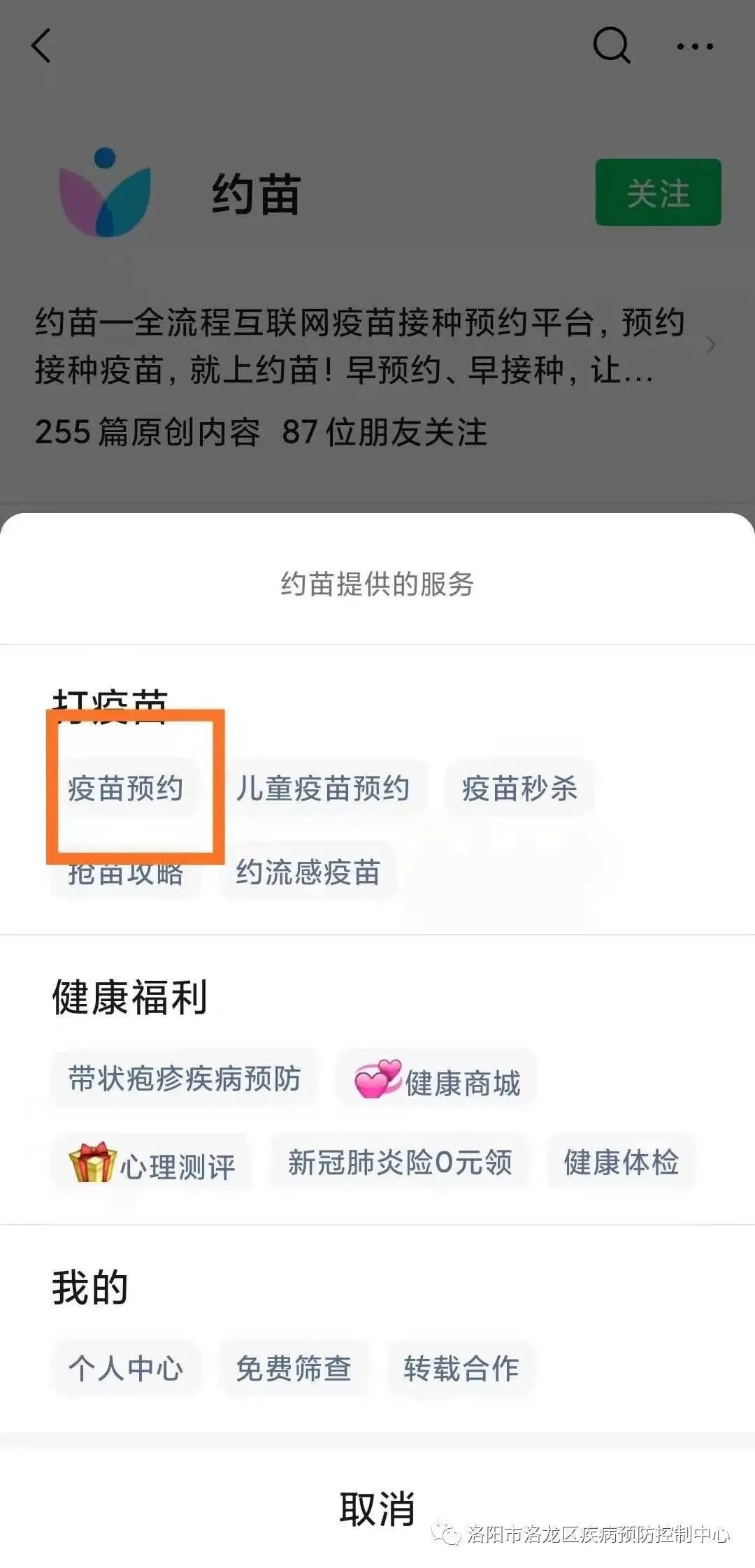Tap the 疫苗秒杀 chip

(519, 788)
